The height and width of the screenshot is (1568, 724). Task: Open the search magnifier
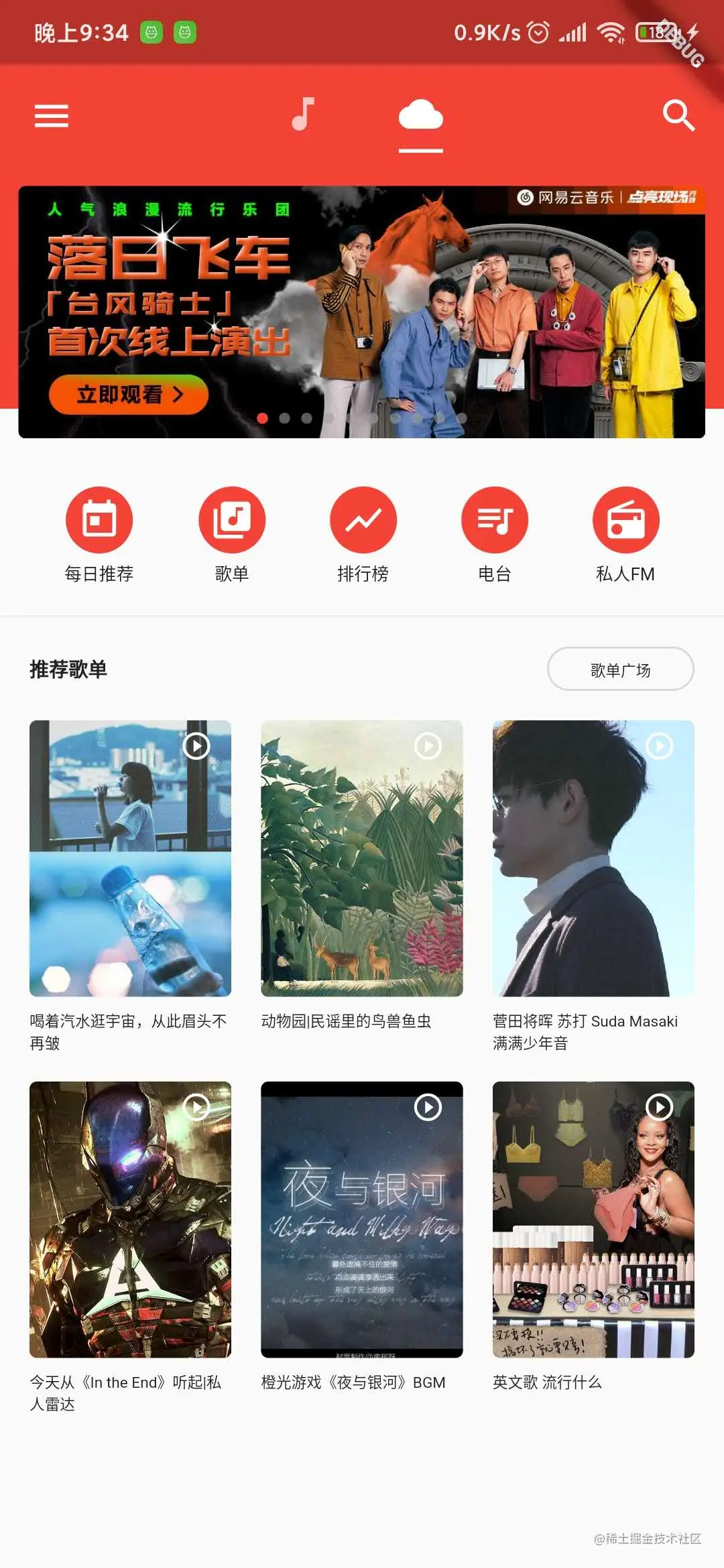coord(678,116)
